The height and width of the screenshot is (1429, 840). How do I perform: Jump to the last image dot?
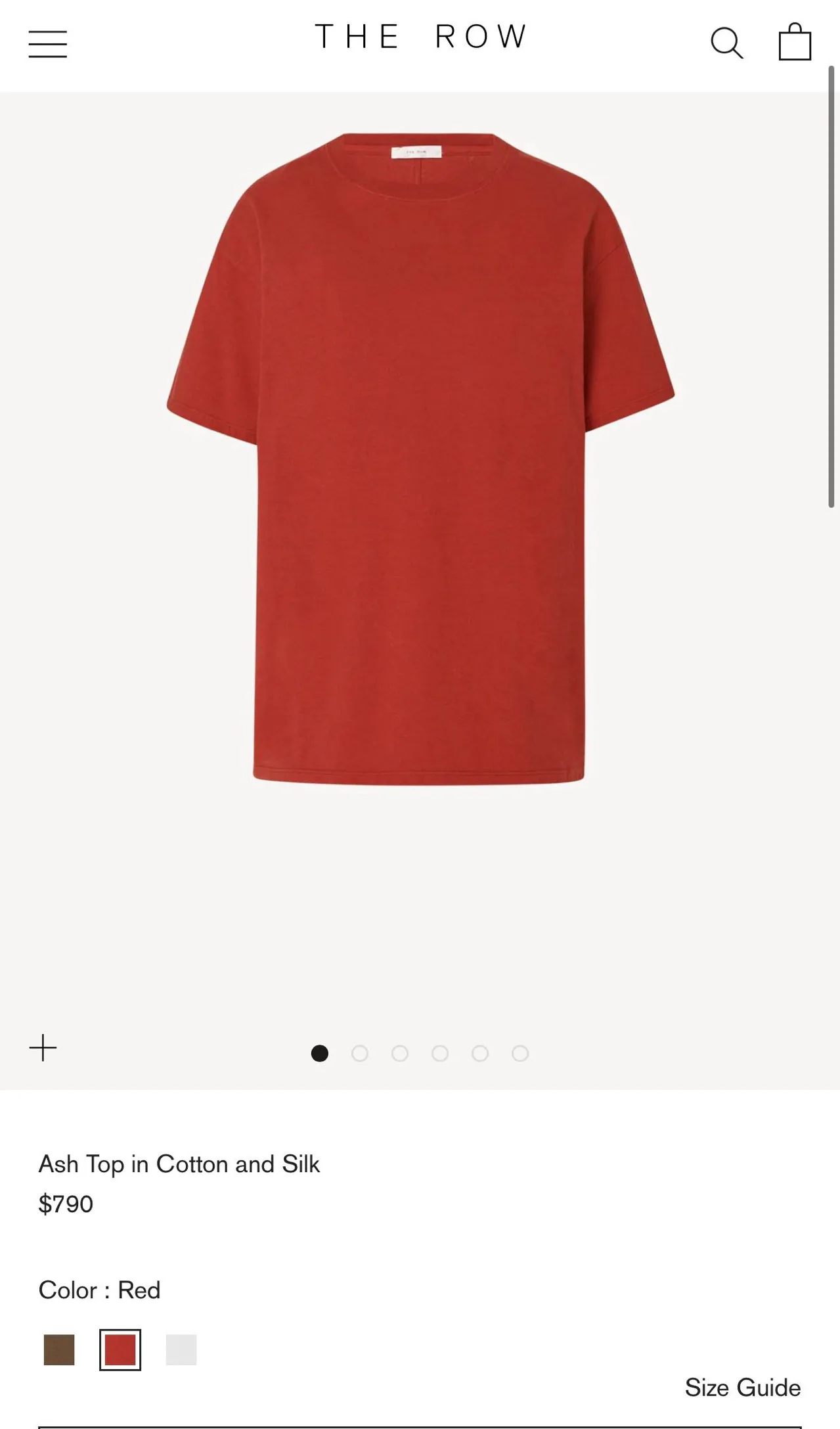click(x=520, y=1053)
